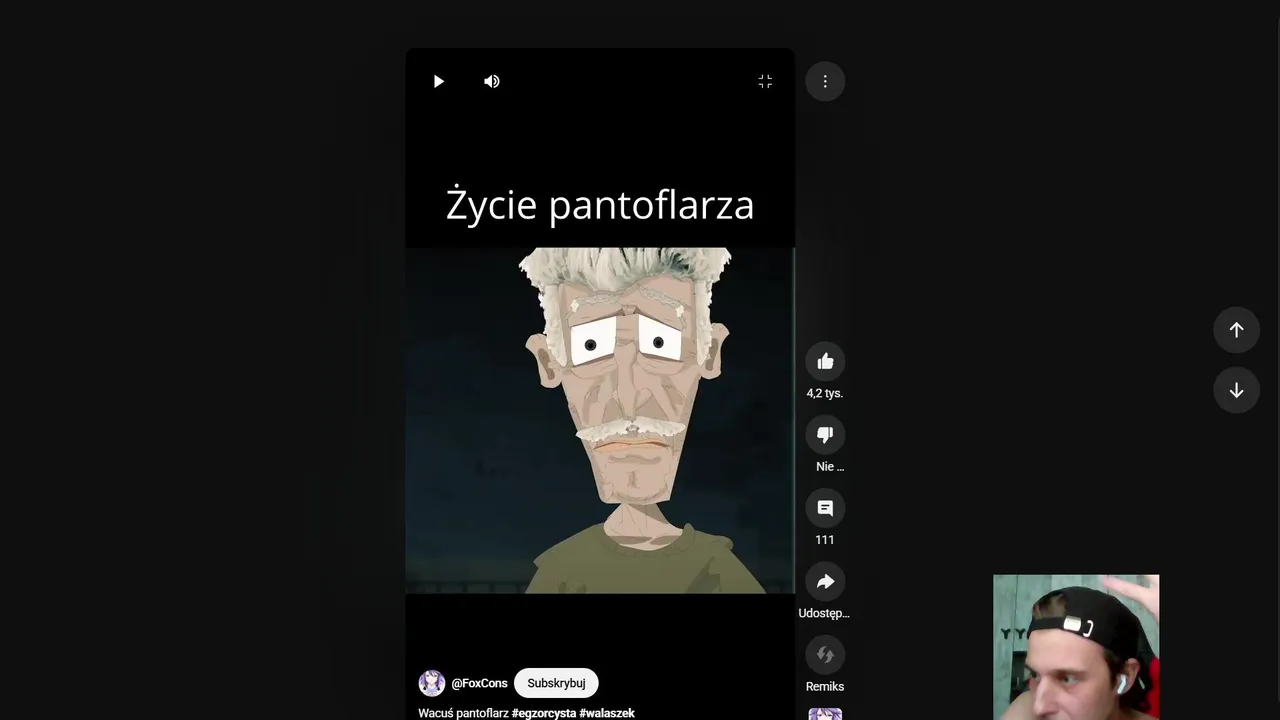The height and width of the screenshot is (720, 1280).
Task: Dislike this Short
Action: point(825,435)
